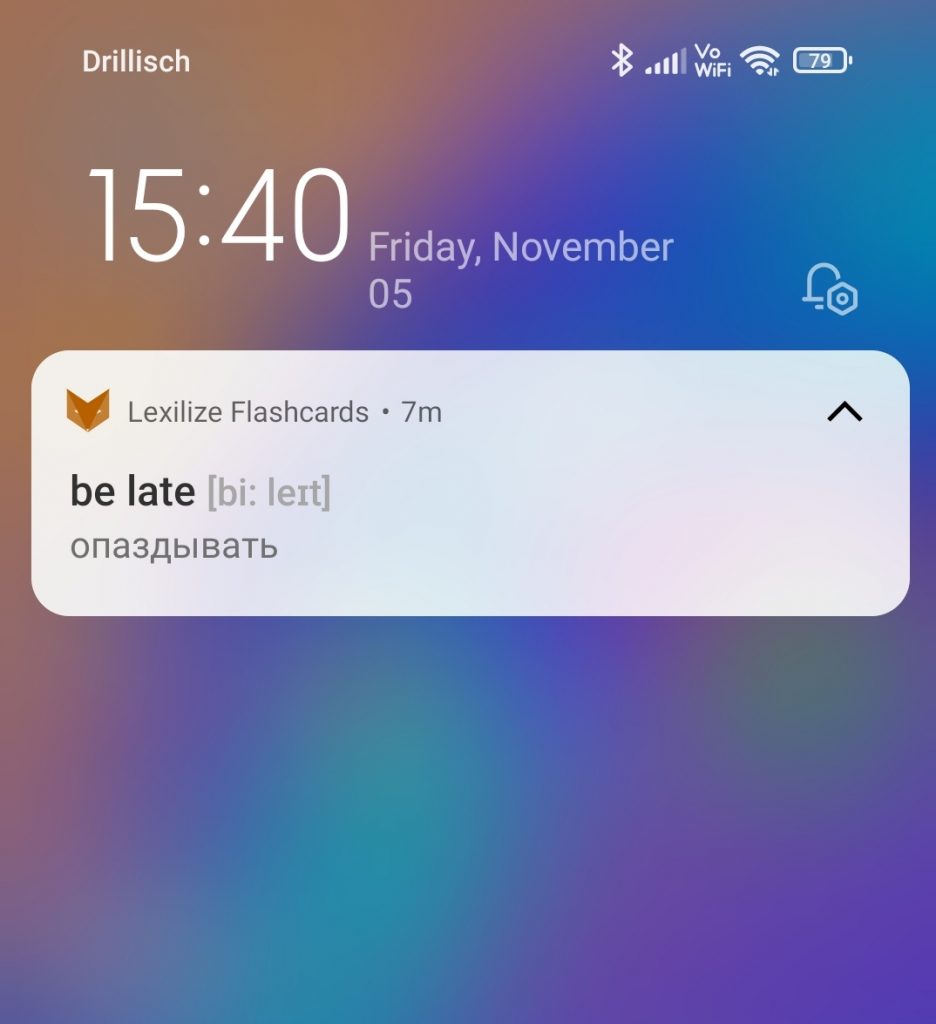Tap the carrier name 'Drillisch'
This screenshot has height=1024, width=936.
coord(135,62)
